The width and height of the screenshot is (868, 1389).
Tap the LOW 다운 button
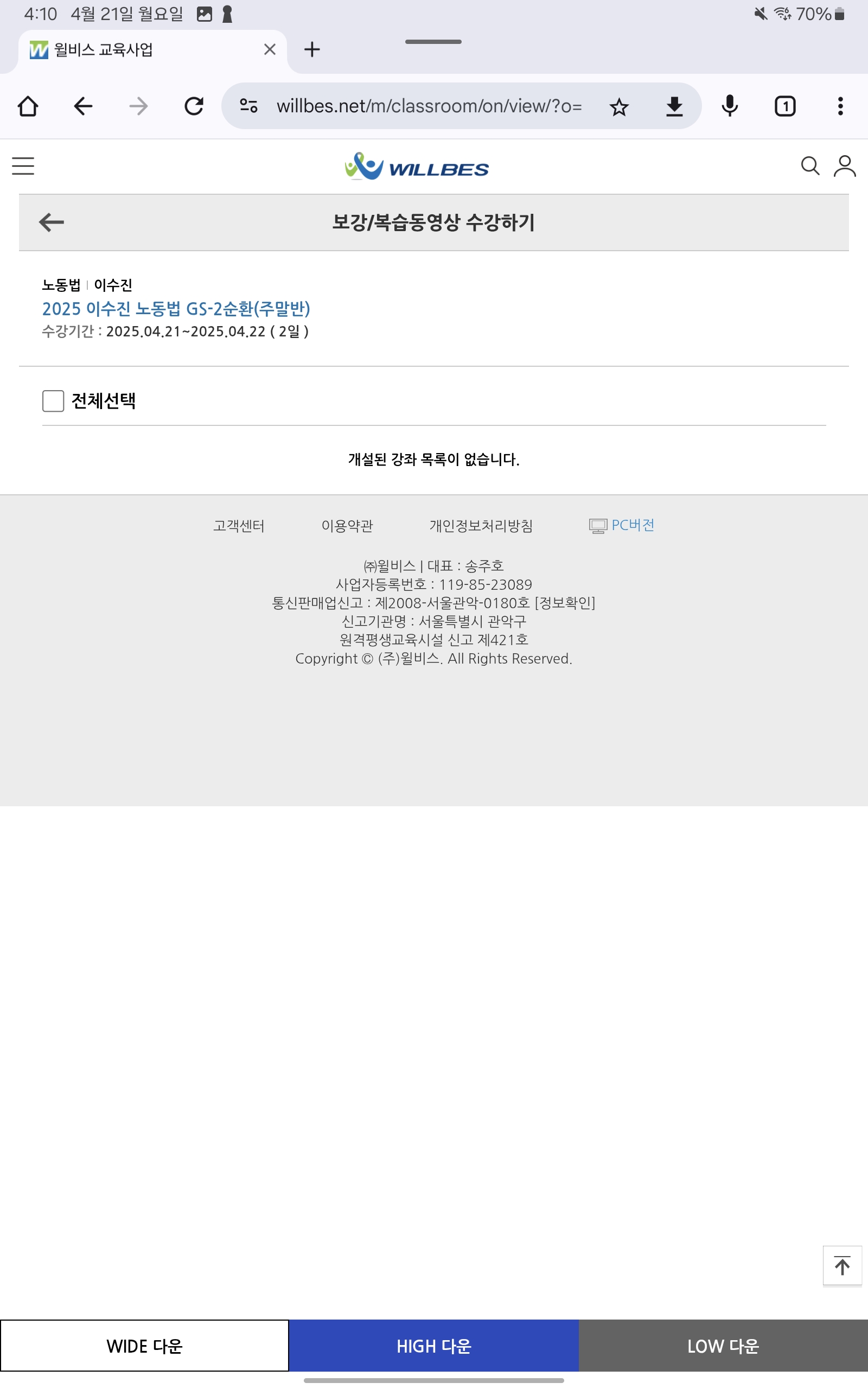click(723, 1346)
